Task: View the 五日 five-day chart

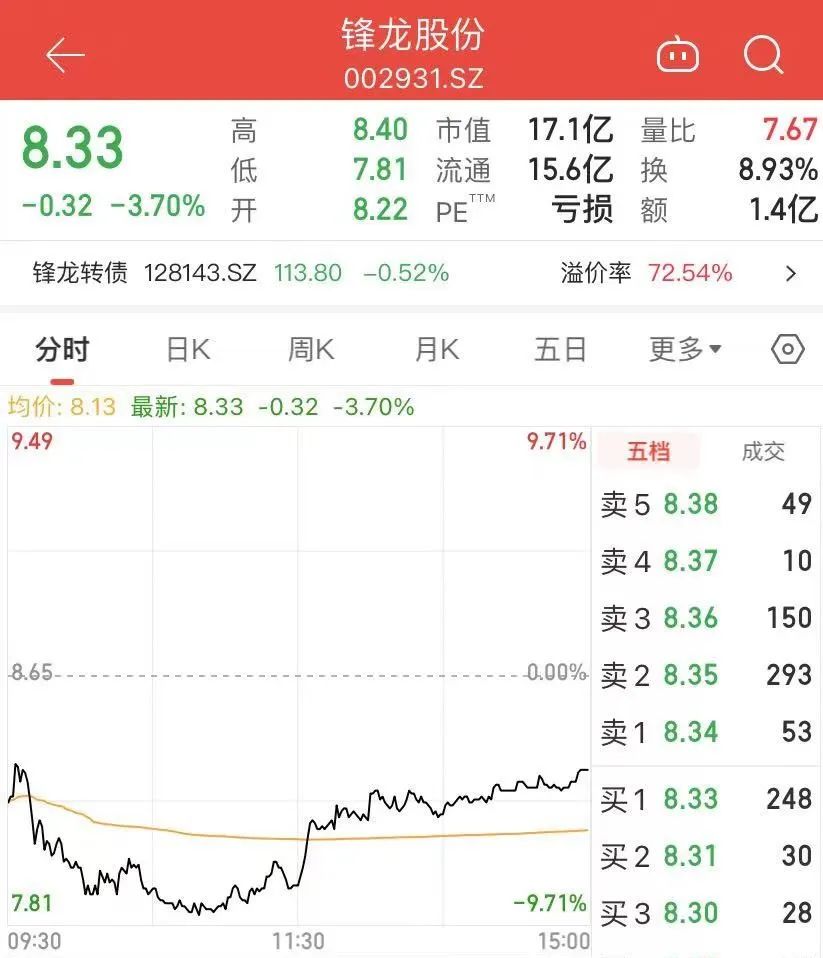Action: 559,349
